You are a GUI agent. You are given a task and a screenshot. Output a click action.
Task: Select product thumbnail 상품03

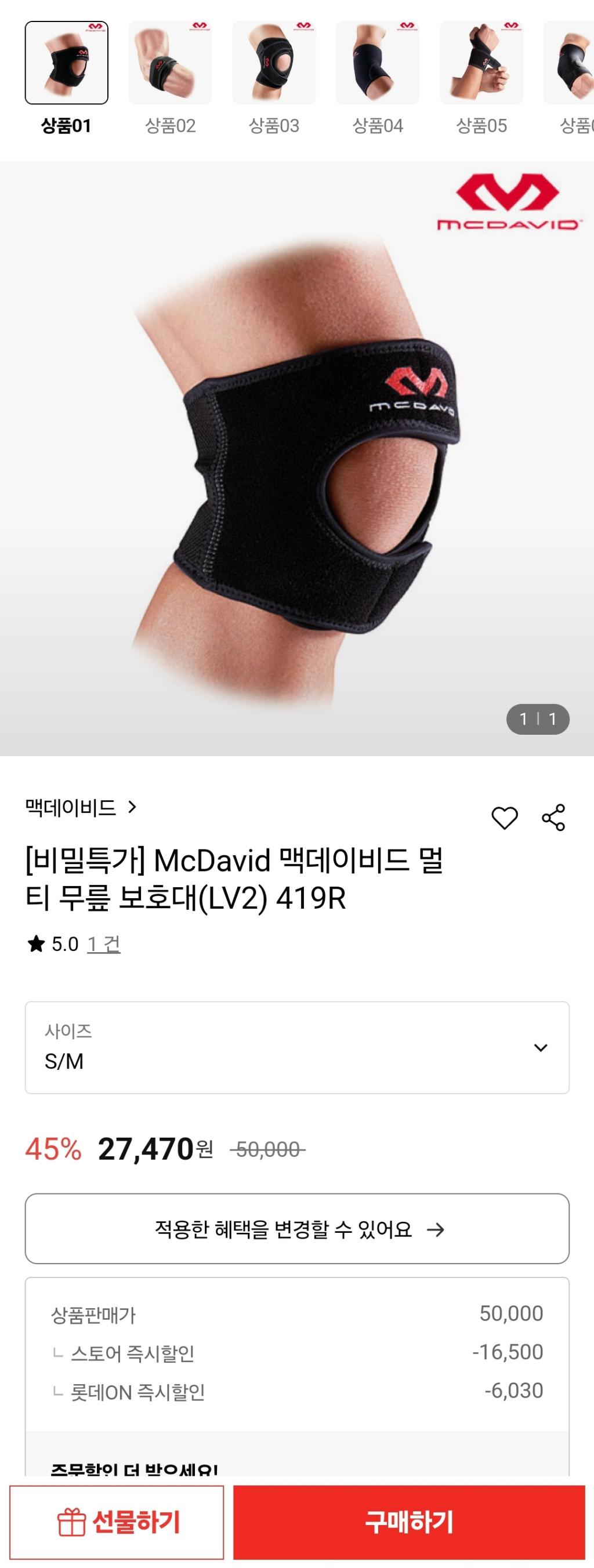coord(274,63)
